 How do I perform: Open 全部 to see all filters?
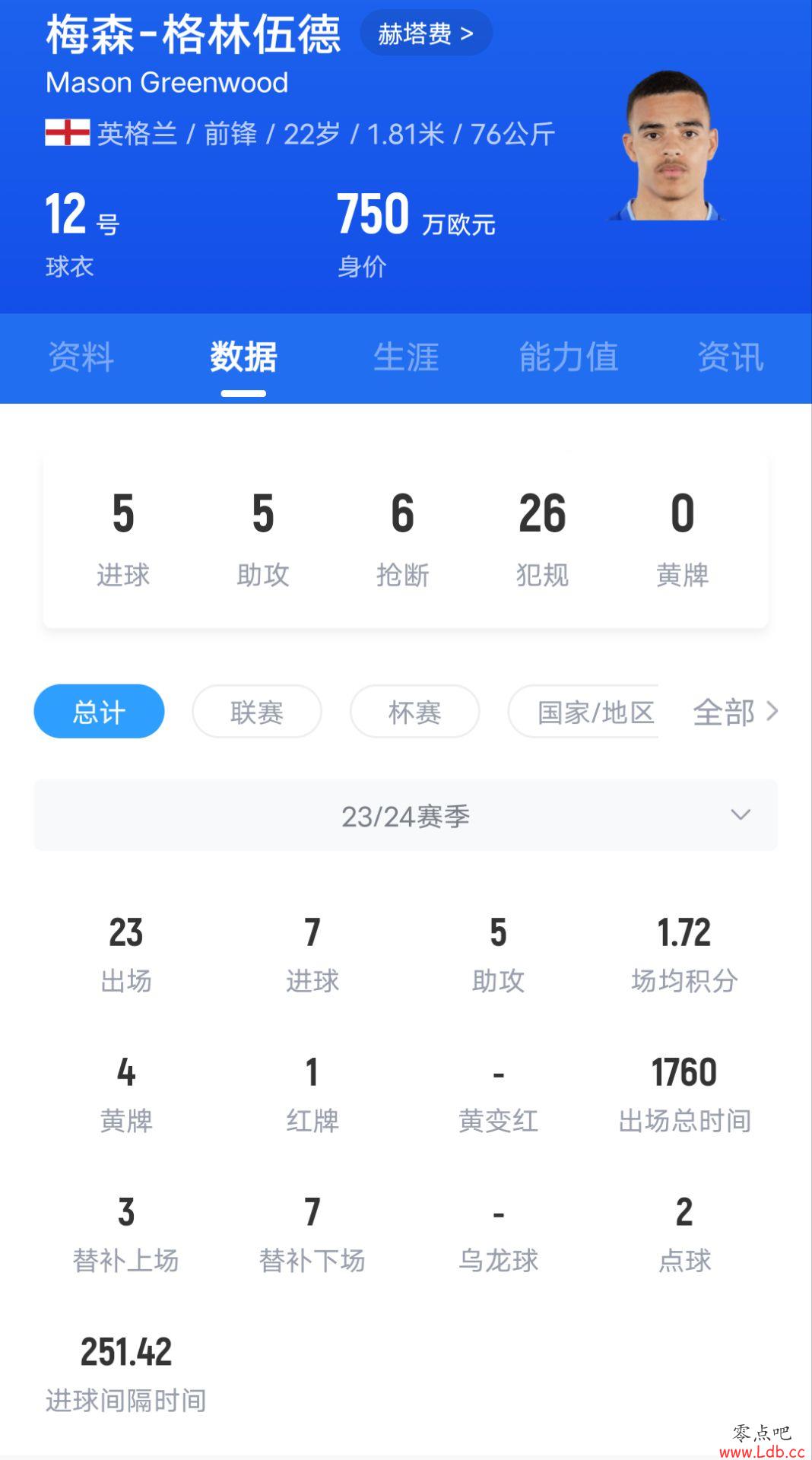[734, 712]
